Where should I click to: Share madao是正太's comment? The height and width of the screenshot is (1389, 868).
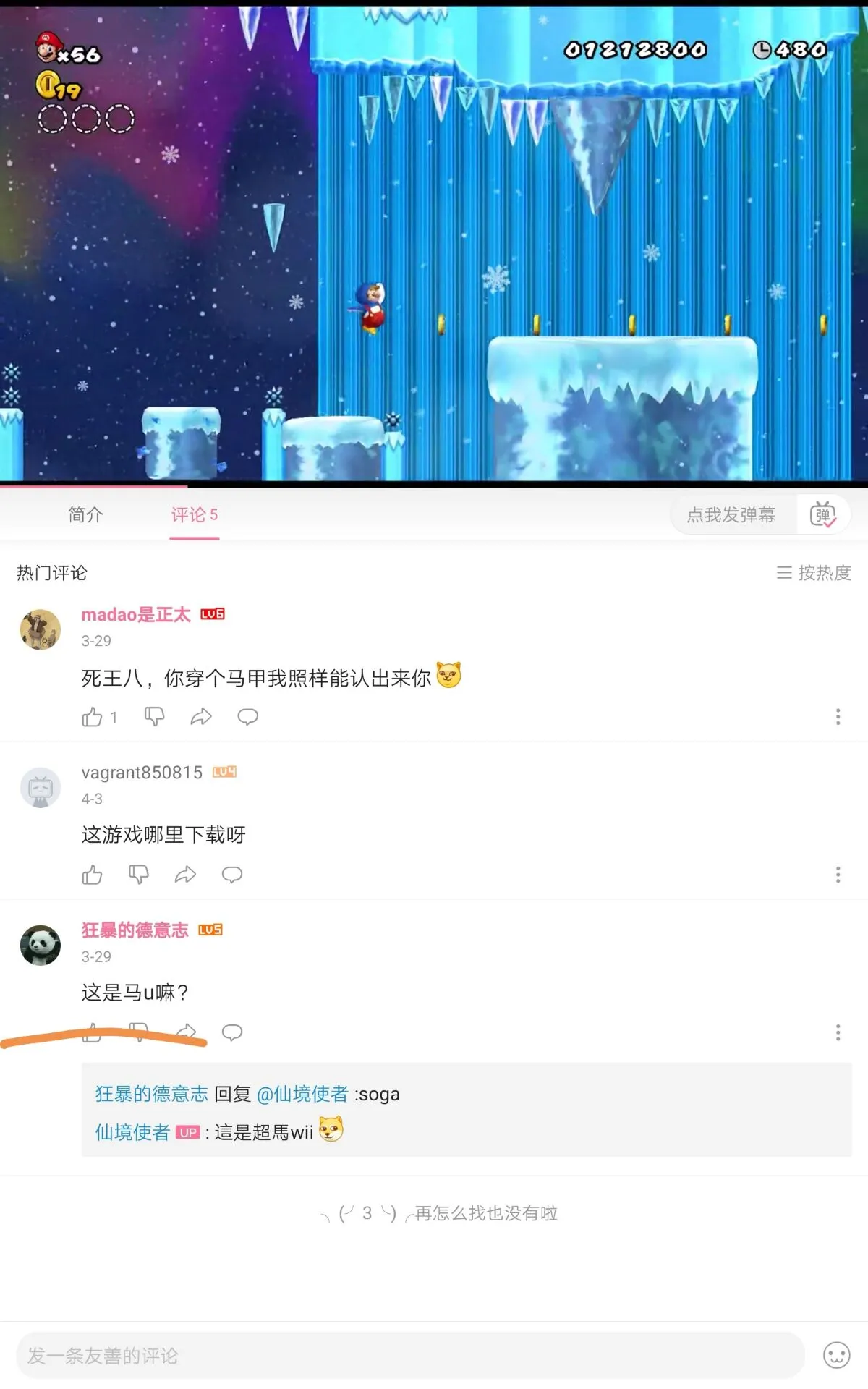[201, 717]
